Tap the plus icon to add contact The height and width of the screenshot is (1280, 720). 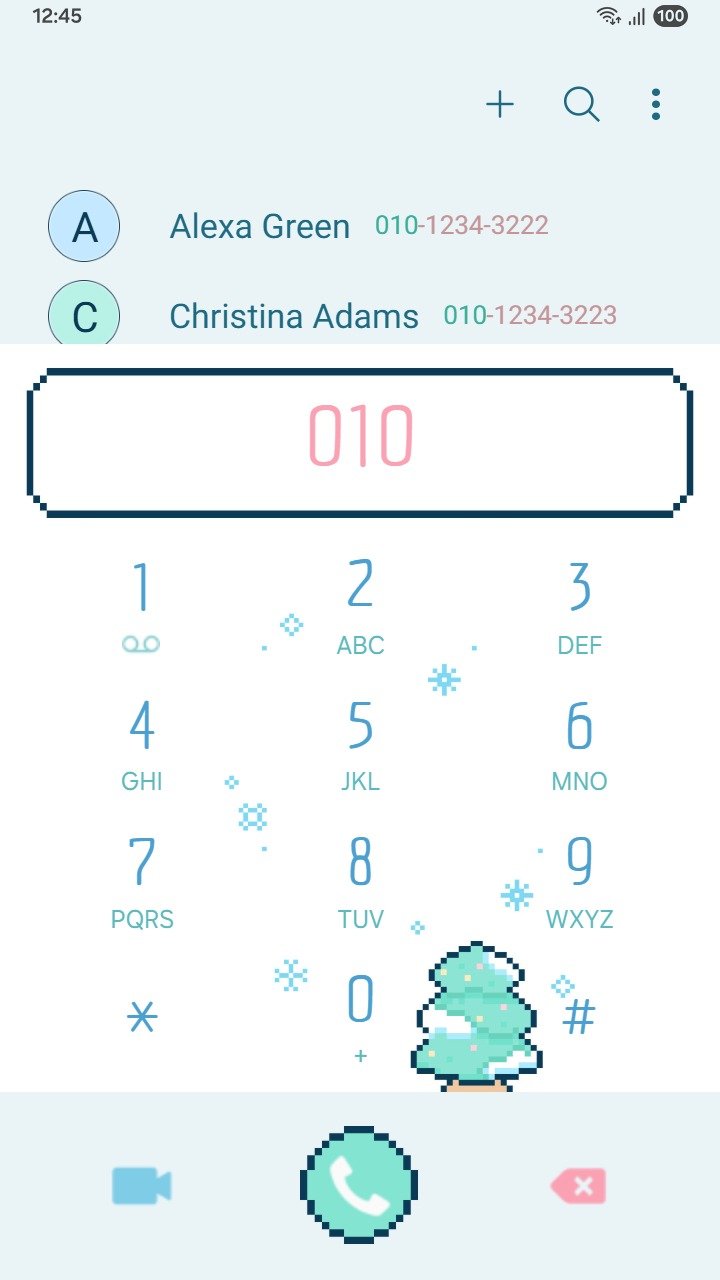(500, 104)
